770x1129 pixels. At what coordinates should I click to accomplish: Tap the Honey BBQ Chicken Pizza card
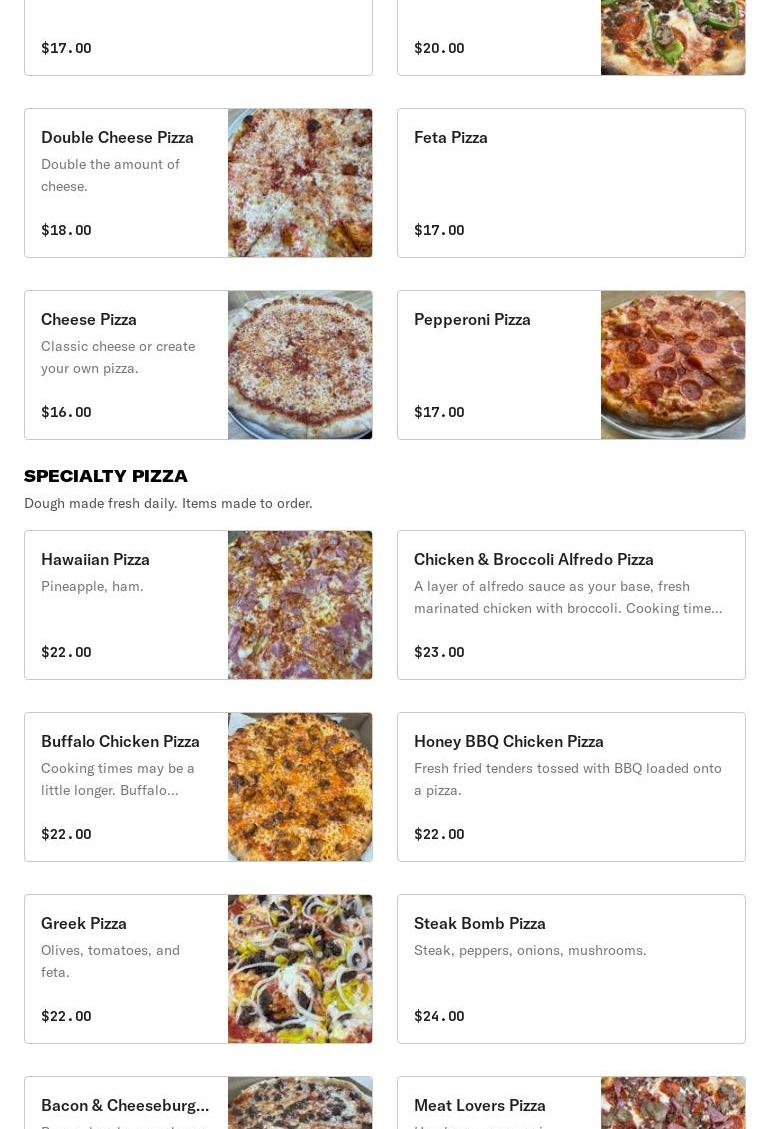pyautogui.click(x=571, y=787)
